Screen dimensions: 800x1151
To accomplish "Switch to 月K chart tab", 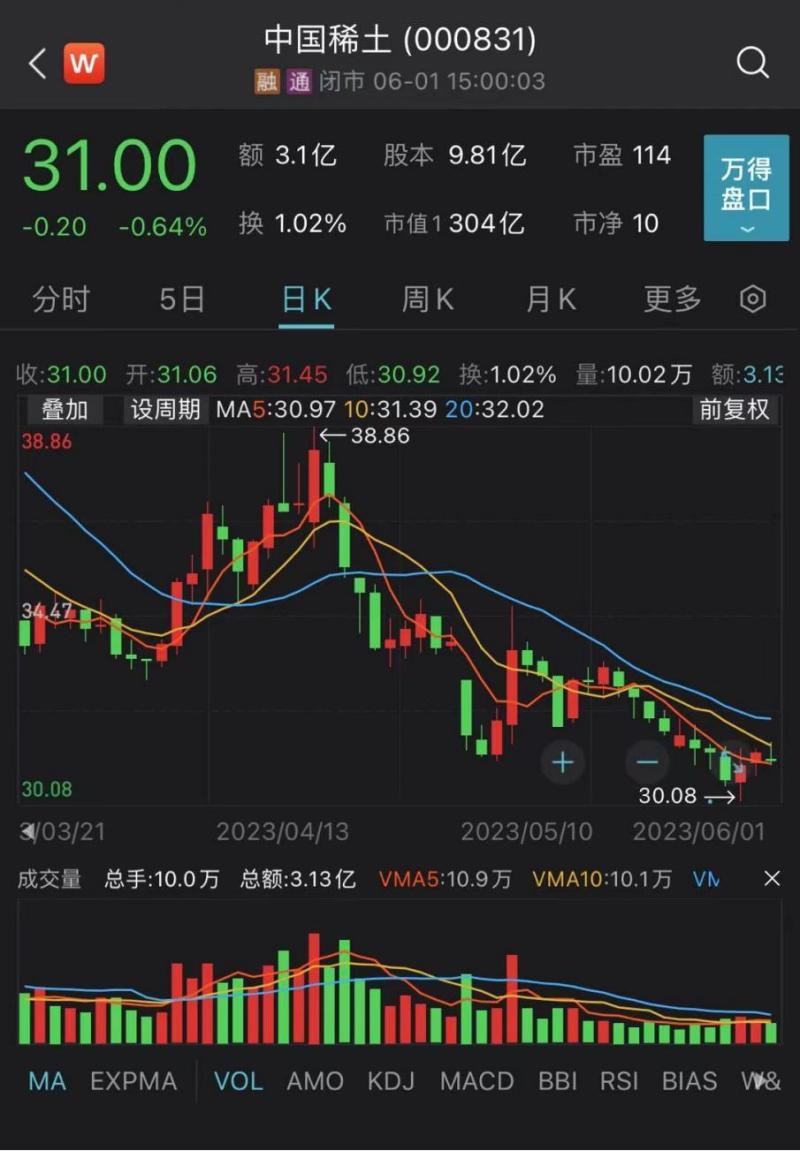I will click(551, 299).
